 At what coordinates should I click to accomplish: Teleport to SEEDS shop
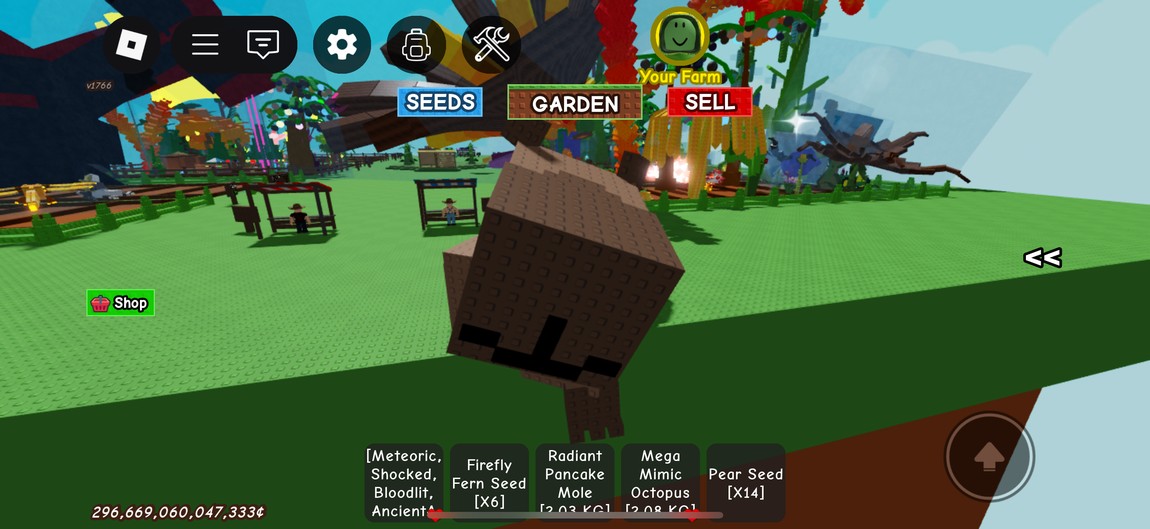coord(440,102)
